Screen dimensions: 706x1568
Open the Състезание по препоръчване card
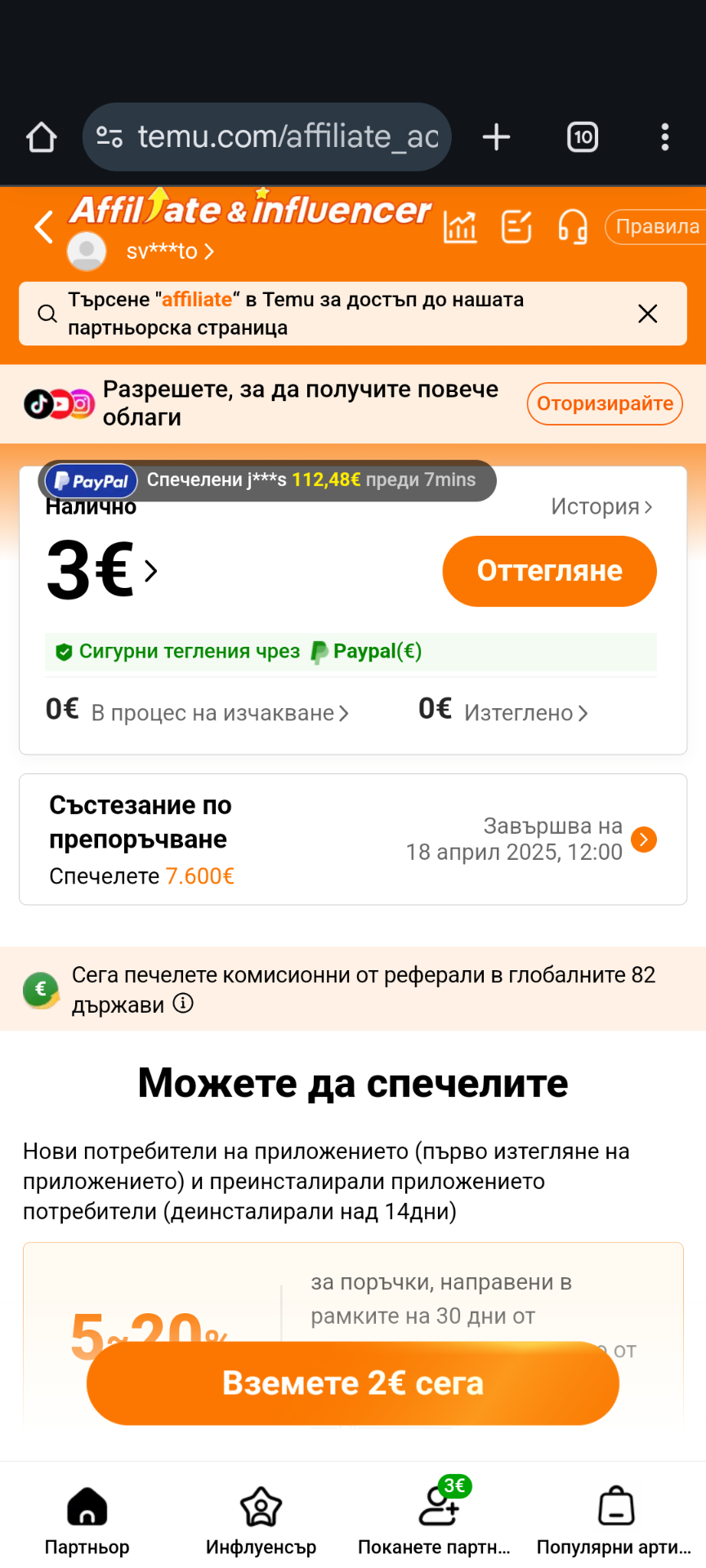[x=353, y=840]
